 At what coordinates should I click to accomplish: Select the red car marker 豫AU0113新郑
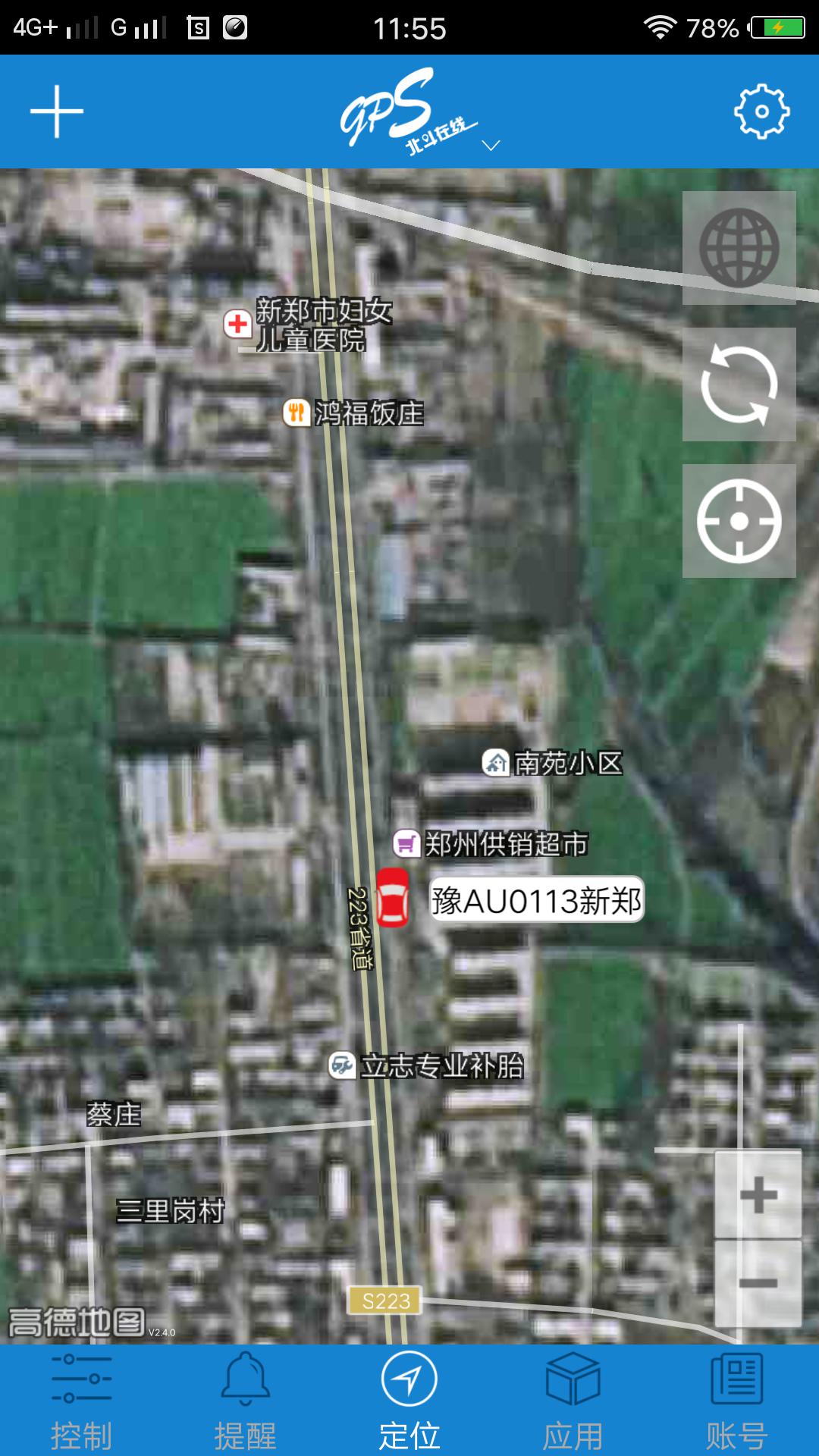(393, 899)
